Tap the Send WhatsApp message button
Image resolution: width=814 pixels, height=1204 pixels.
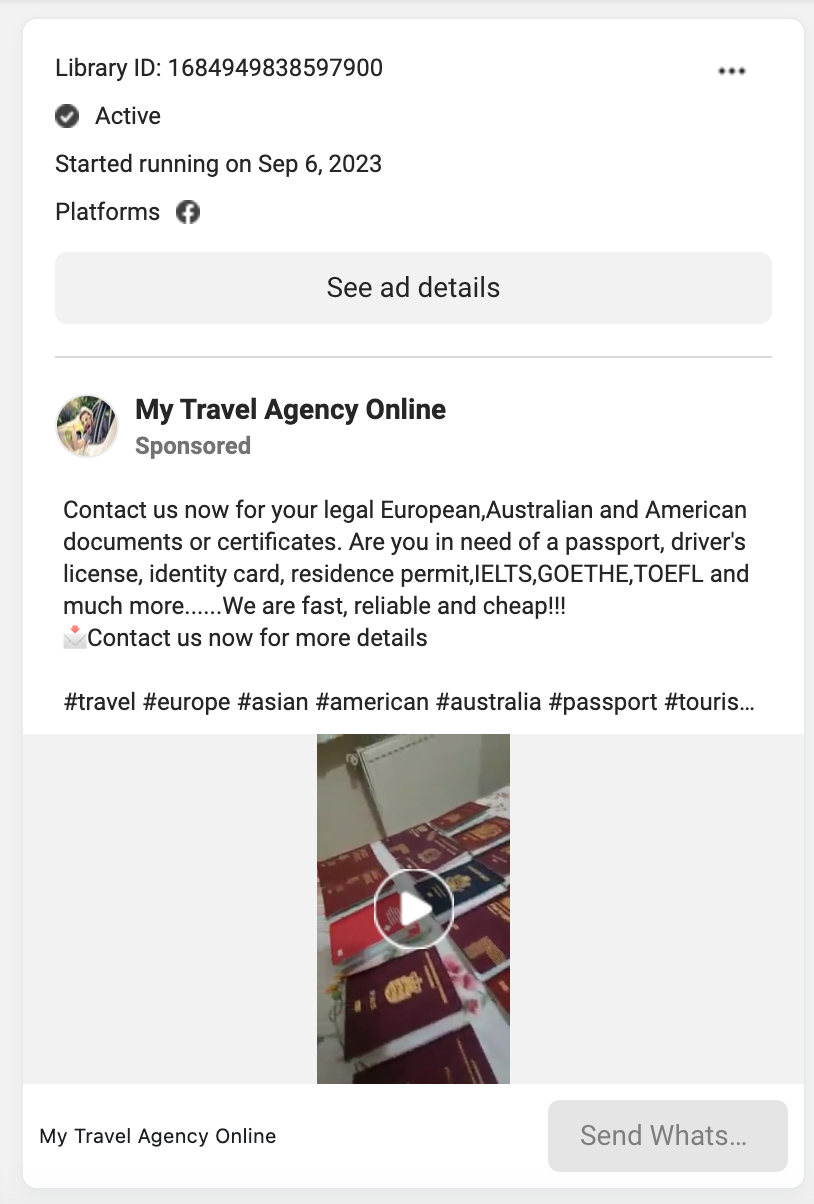pos(667,1136)
